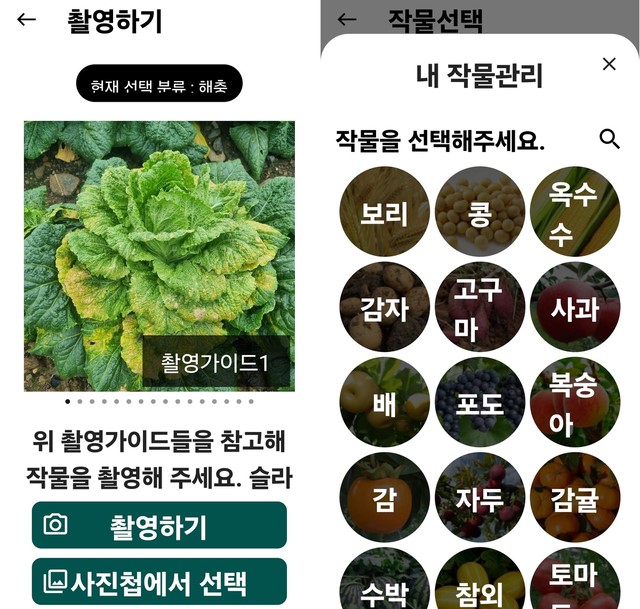Select the 고구마 crop
640x609 pixels.
[480, 308]
